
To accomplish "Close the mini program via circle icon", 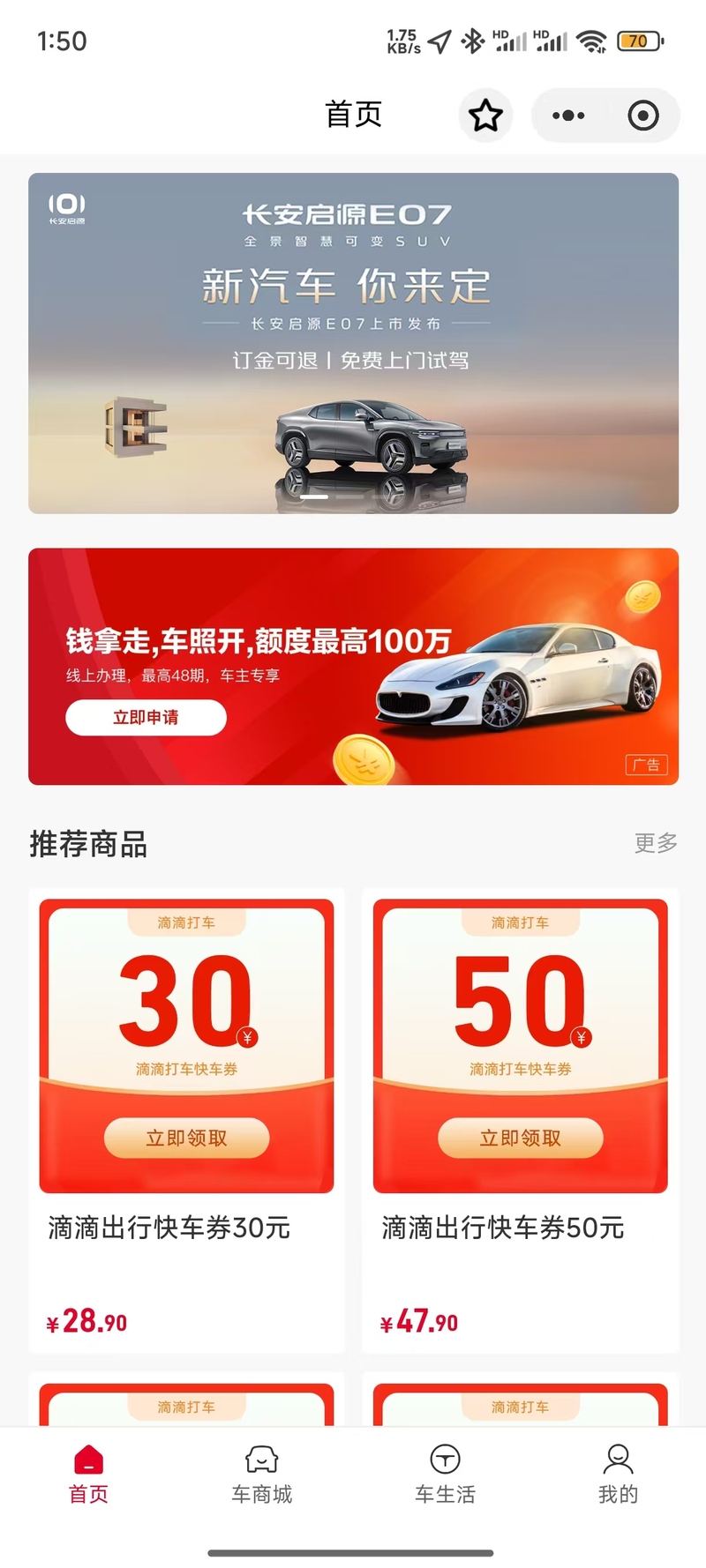I will (642, 116).
